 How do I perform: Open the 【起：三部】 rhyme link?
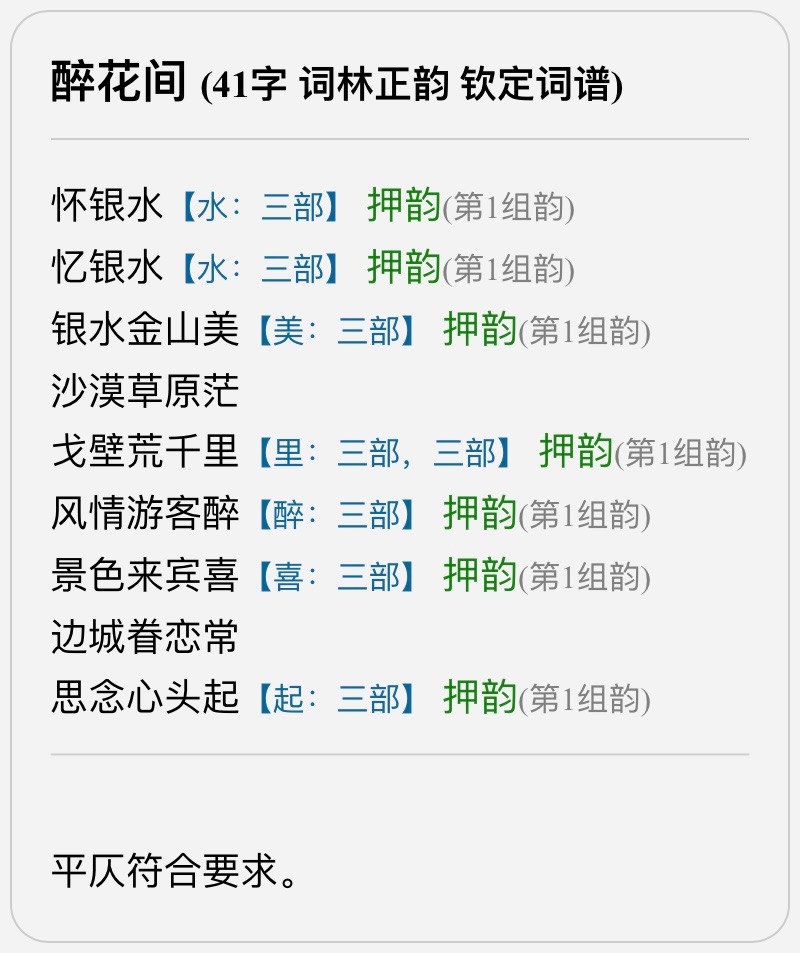point(336,698)
